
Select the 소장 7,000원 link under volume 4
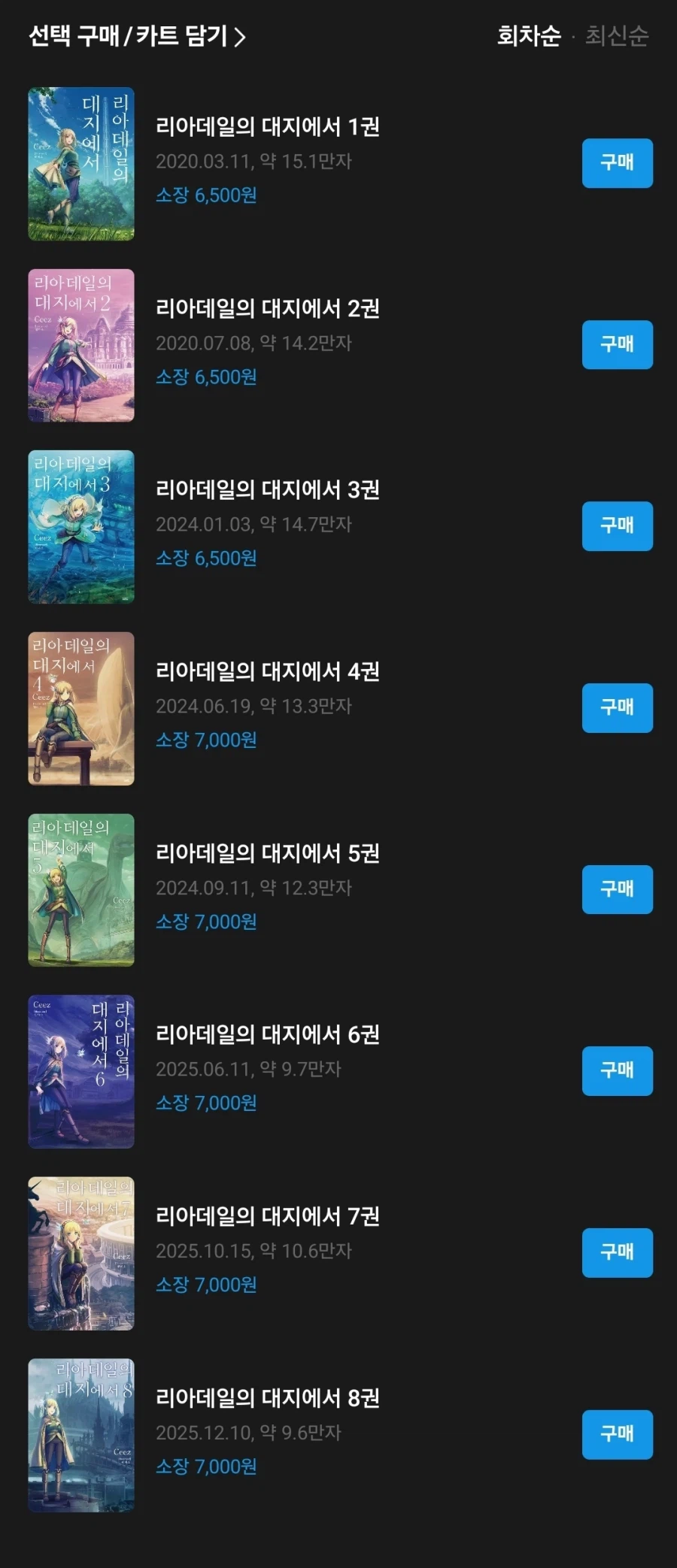(208, 740)
